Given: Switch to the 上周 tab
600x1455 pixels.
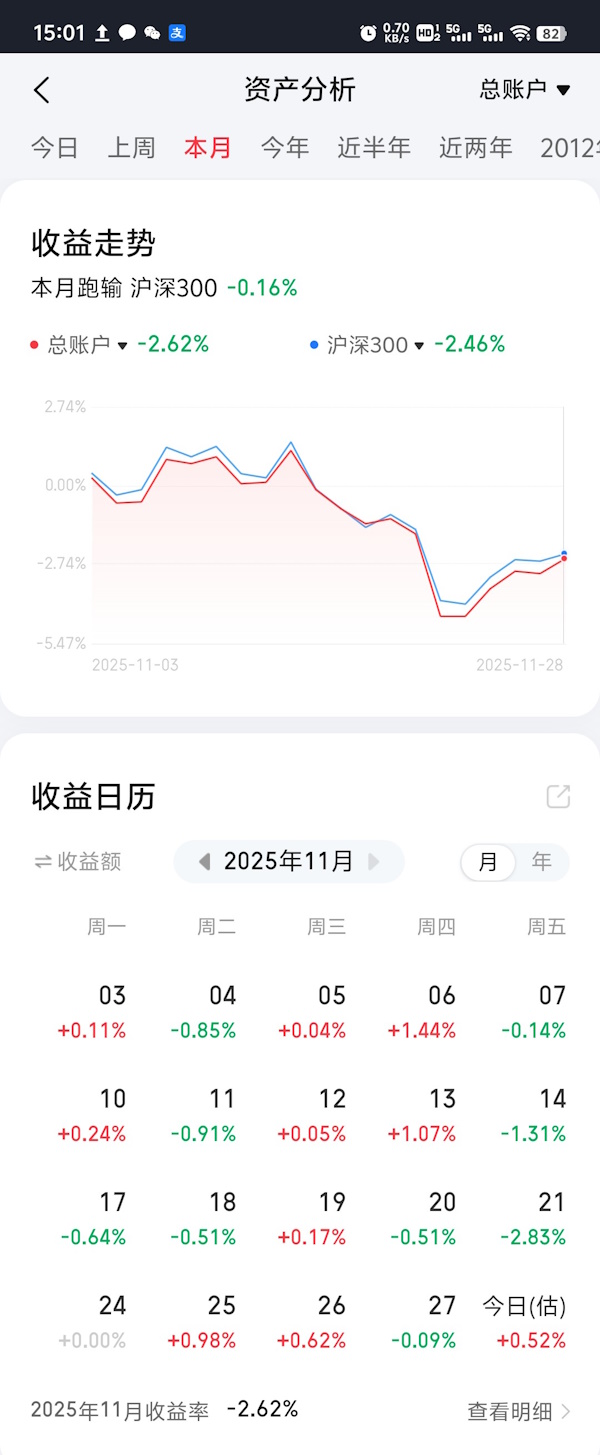Looking at the screenshot, I should [x=131, y=148].
